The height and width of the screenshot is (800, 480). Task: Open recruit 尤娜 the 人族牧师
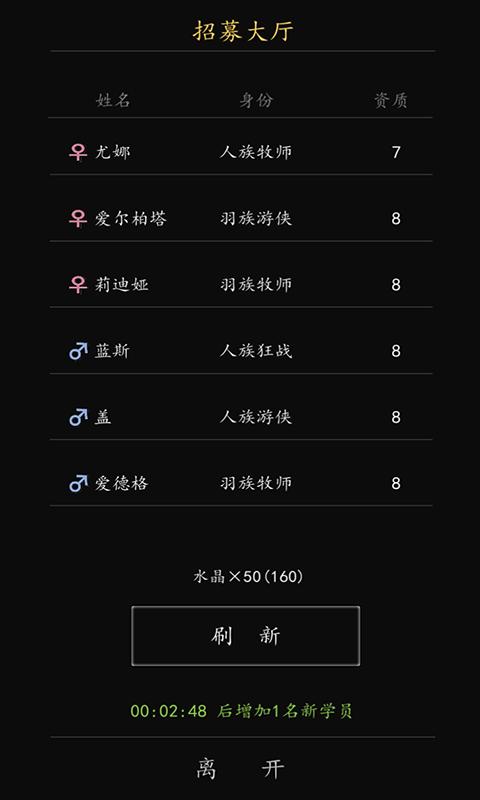pyautogui.click(x=241, y=152)
